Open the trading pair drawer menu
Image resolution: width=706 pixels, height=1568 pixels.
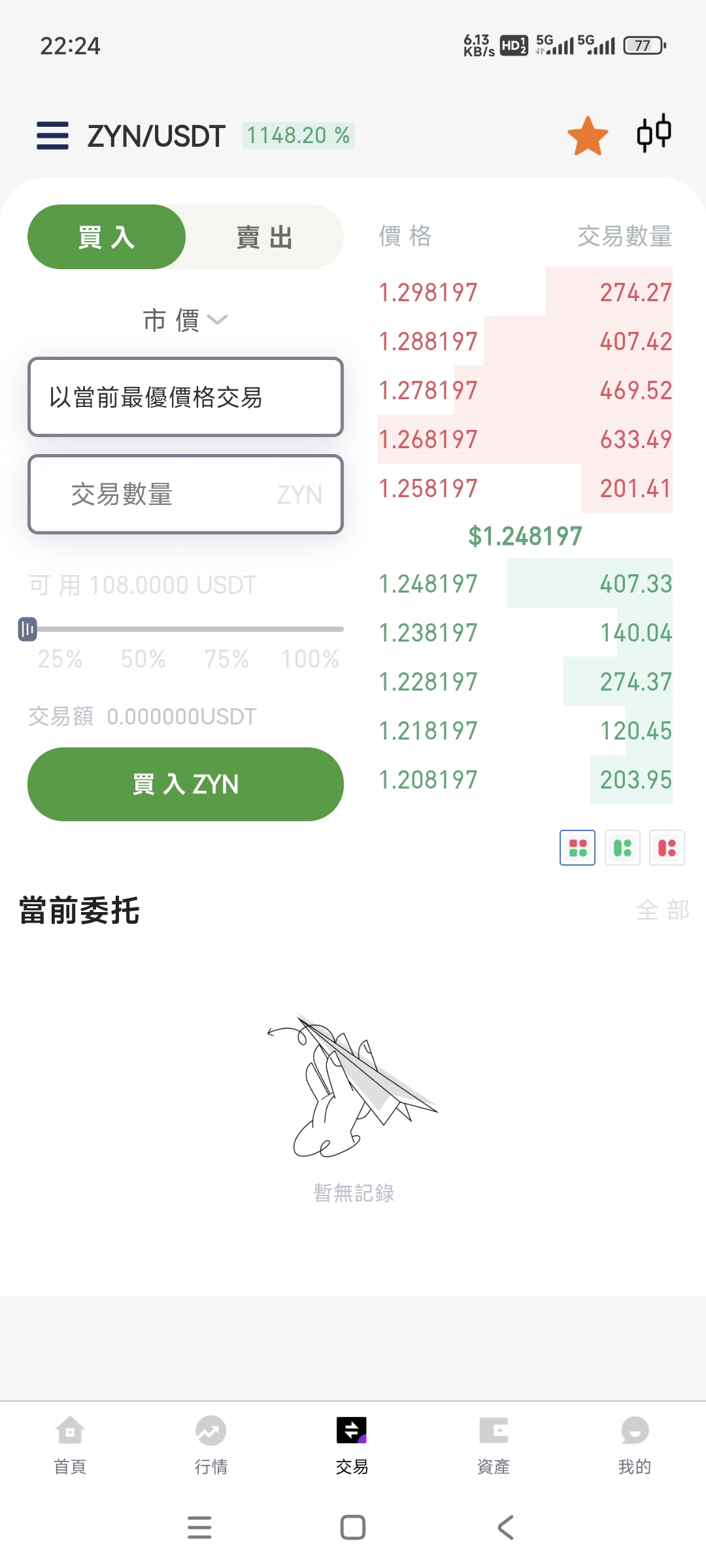[x=52, y=136]
